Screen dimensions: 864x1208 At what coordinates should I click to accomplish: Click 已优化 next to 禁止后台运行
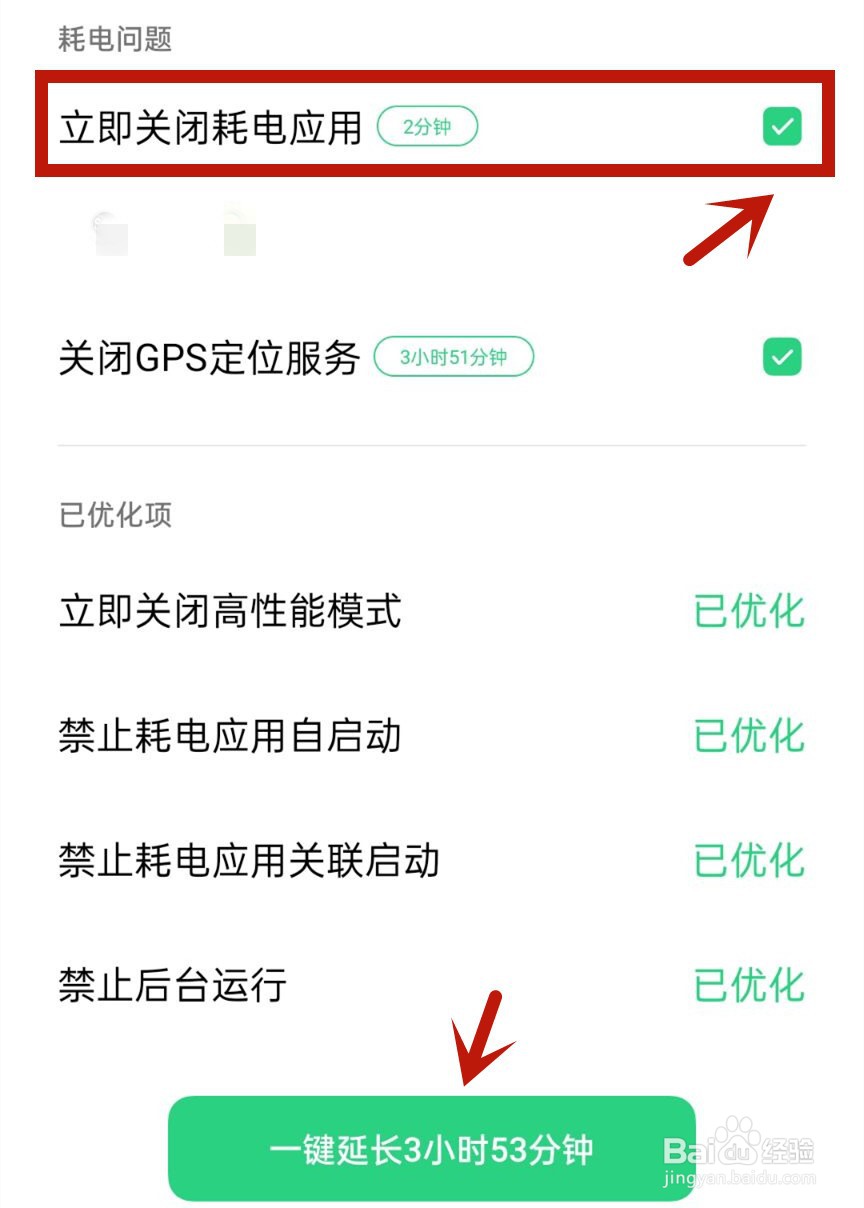click(x=748, y=984)
